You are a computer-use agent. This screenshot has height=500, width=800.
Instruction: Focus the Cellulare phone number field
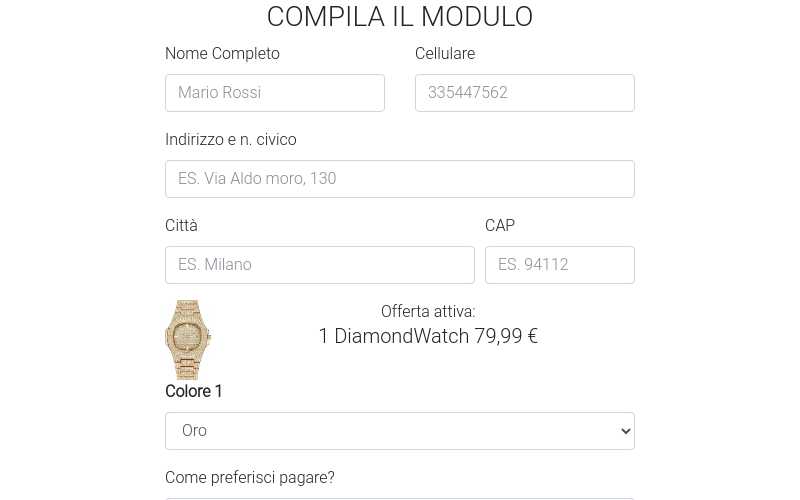click(524, 93)
